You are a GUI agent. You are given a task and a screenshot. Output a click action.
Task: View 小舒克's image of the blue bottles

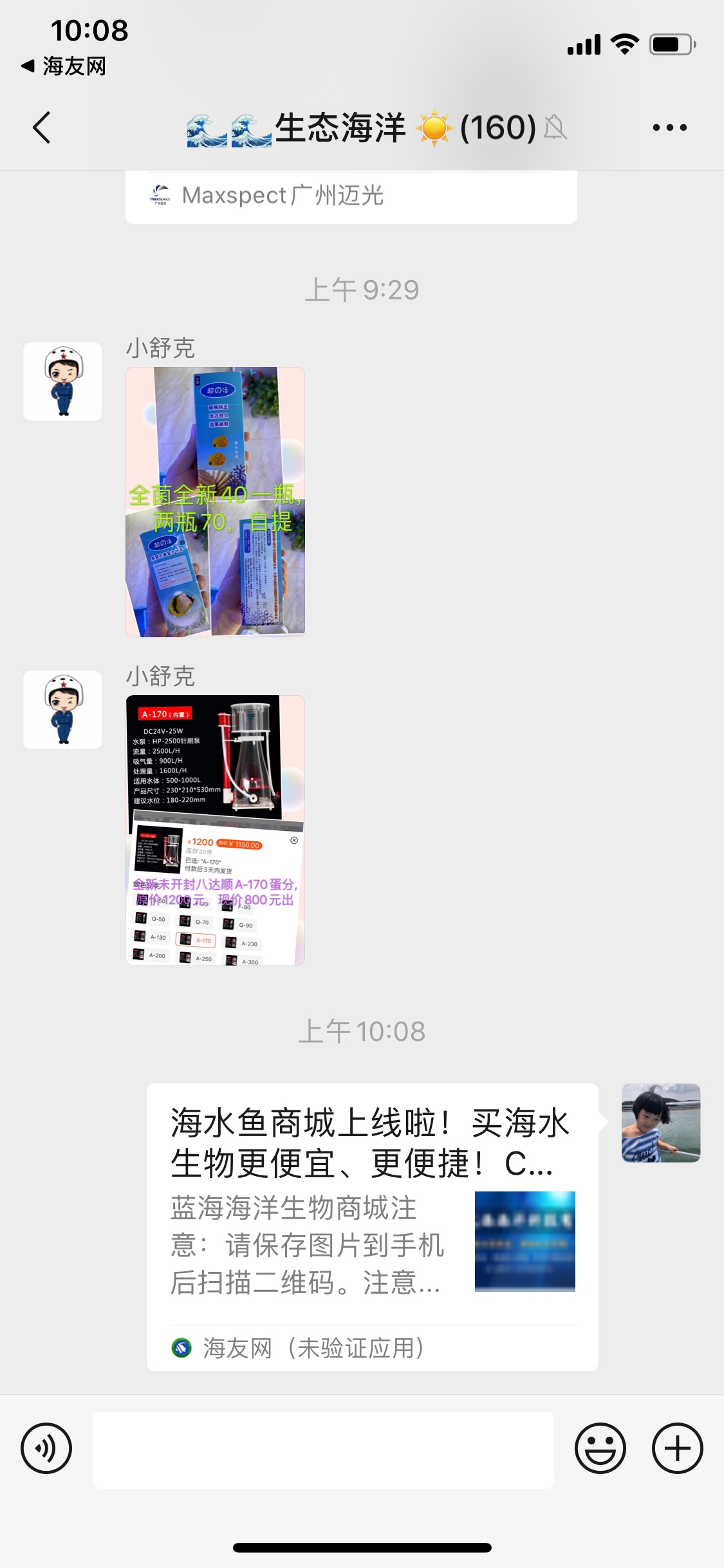tap(215, 502)
